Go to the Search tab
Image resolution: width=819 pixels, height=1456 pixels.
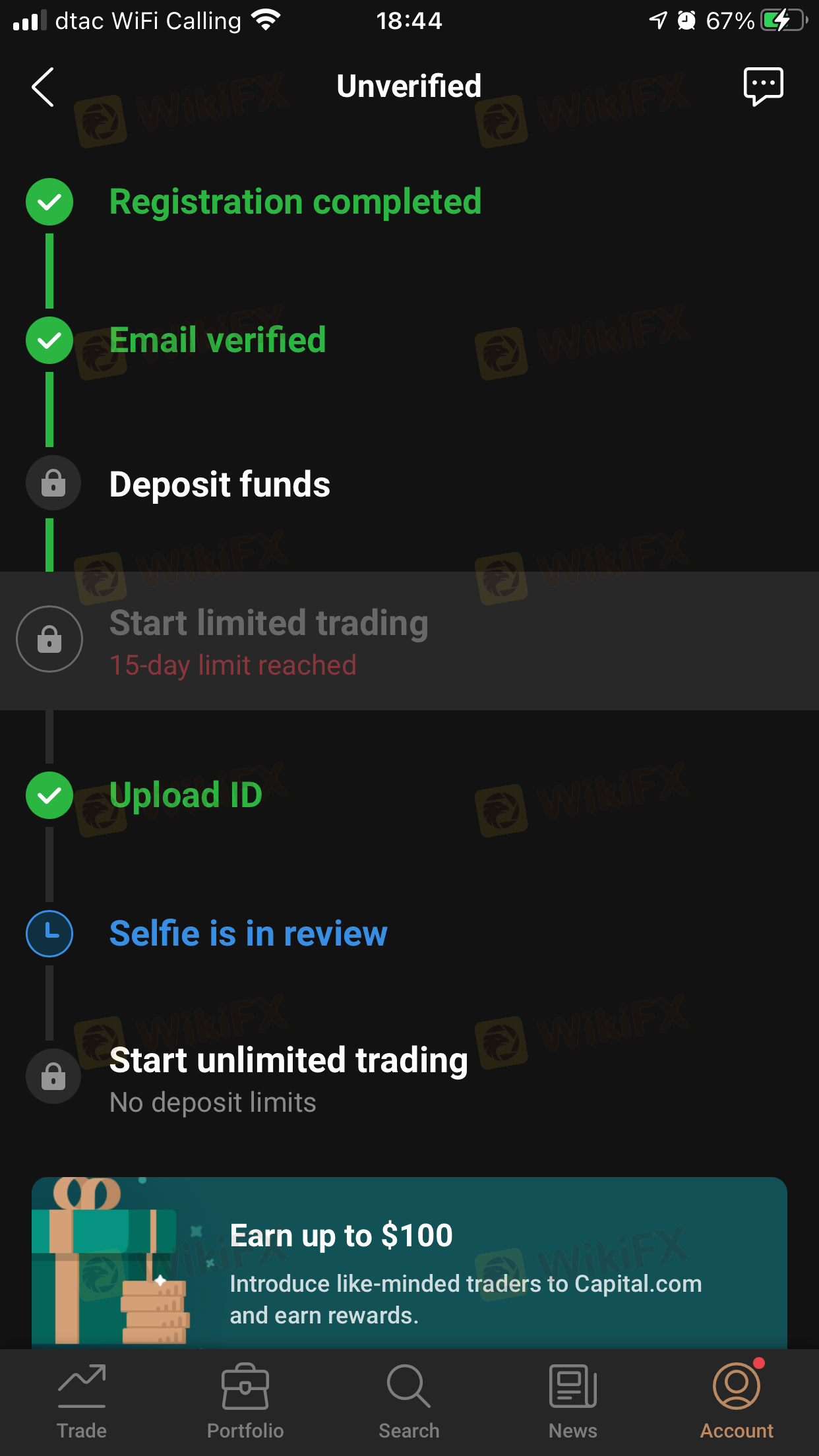409,1402
